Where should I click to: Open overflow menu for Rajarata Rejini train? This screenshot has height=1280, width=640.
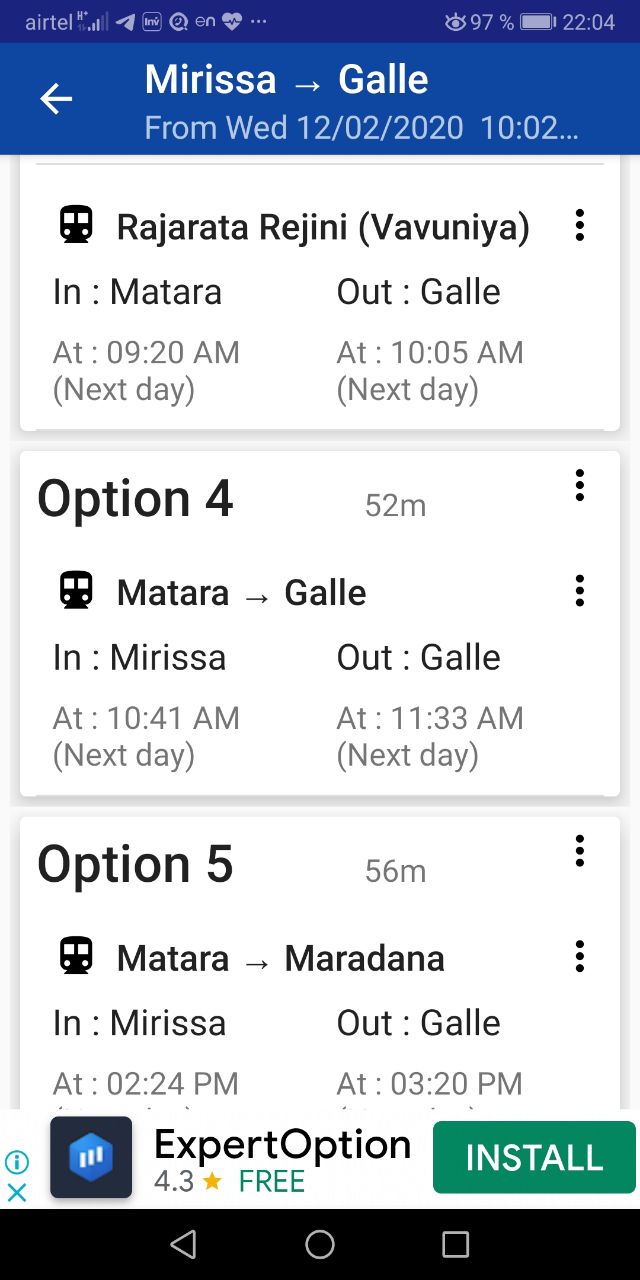click(579, 225)
